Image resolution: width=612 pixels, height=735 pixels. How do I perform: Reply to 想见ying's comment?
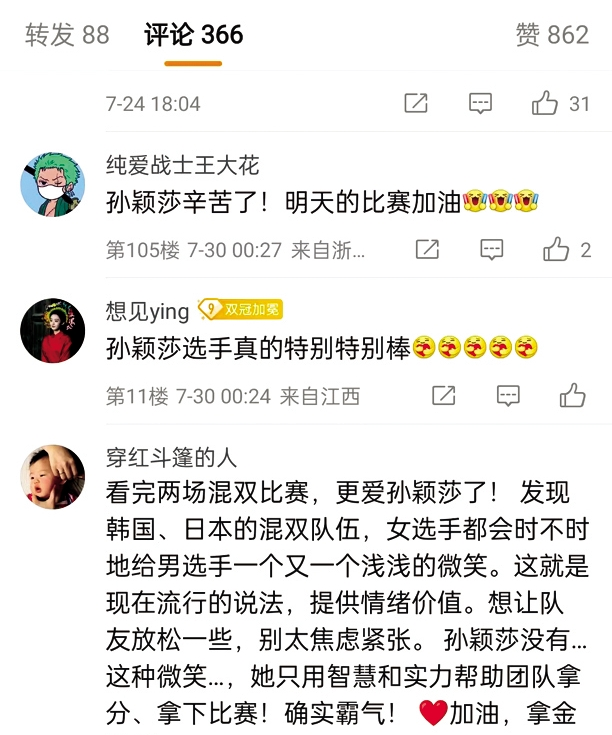pyautogui.click(x=508, y=396)
